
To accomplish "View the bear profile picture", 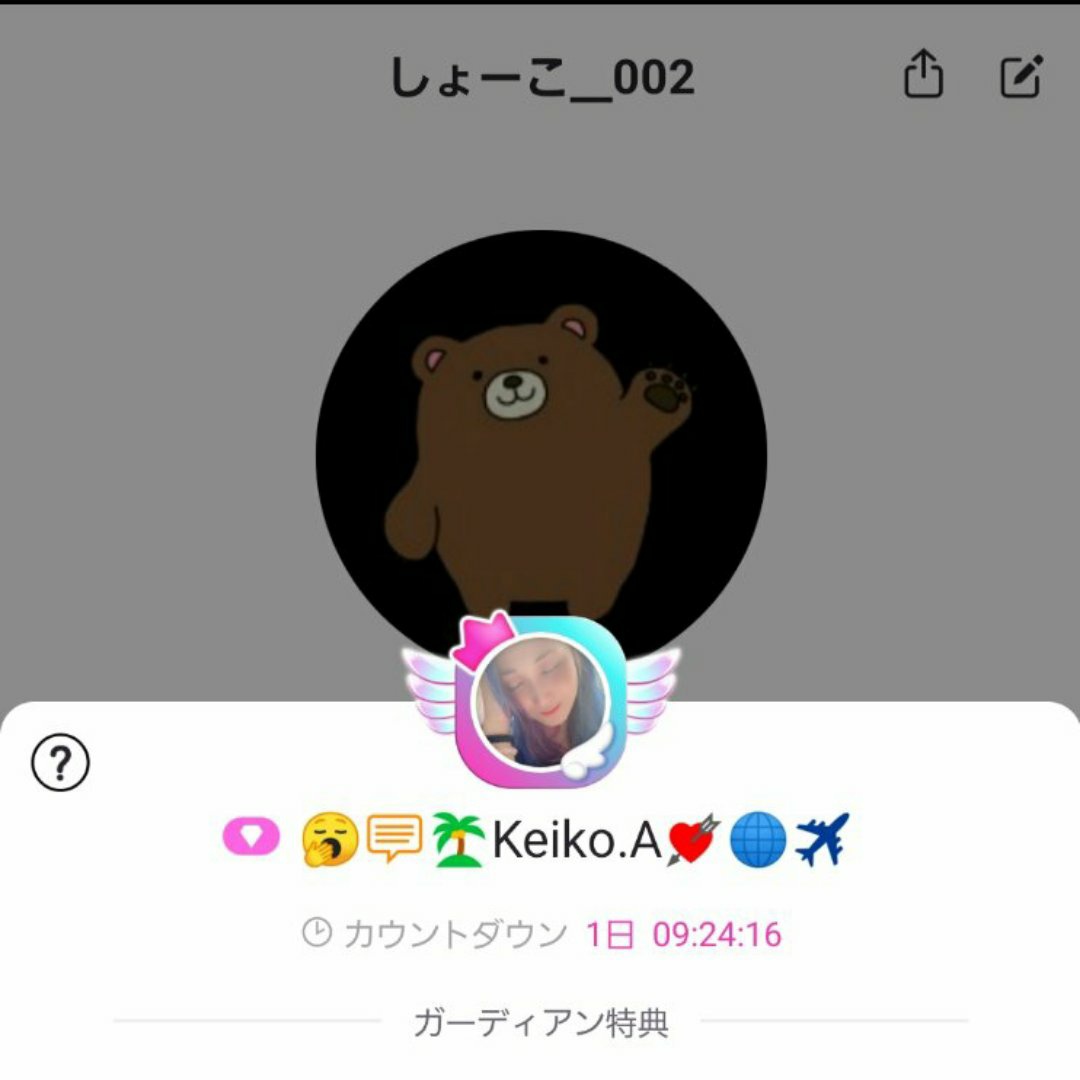I will coord(541,455).
